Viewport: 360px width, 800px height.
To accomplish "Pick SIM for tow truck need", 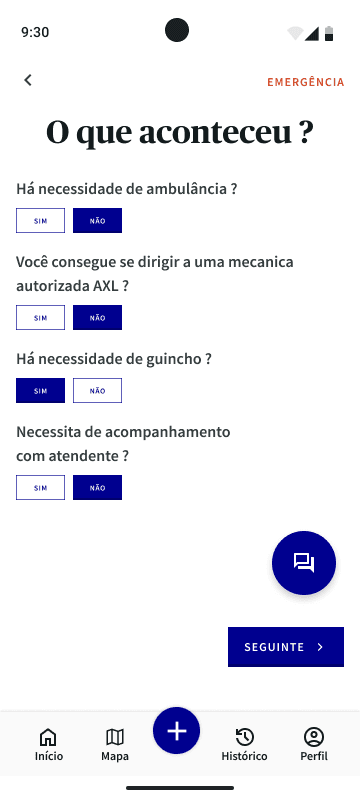I will point(40,390).
